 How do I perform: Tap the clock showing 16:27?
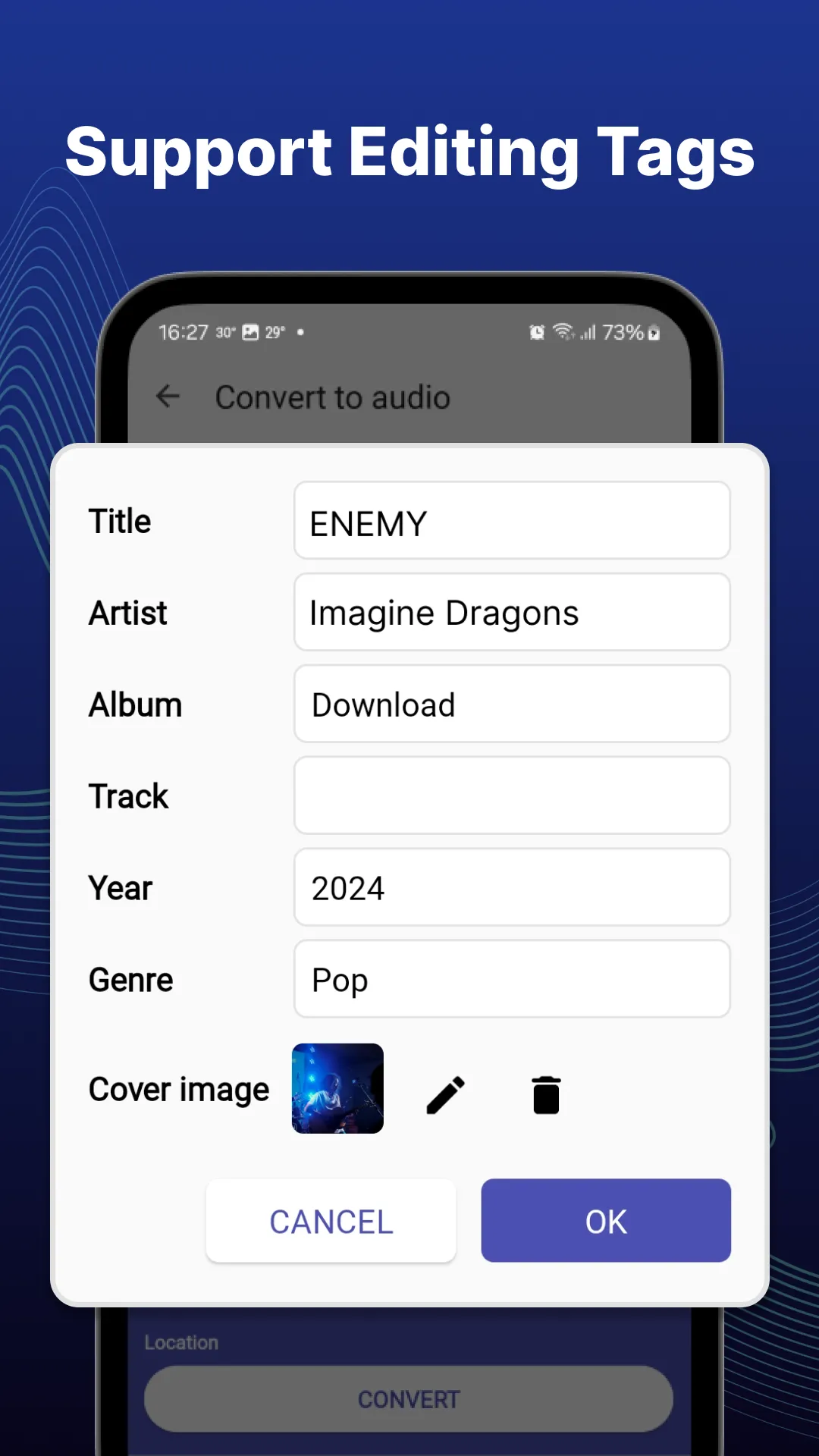coord(182,331)
